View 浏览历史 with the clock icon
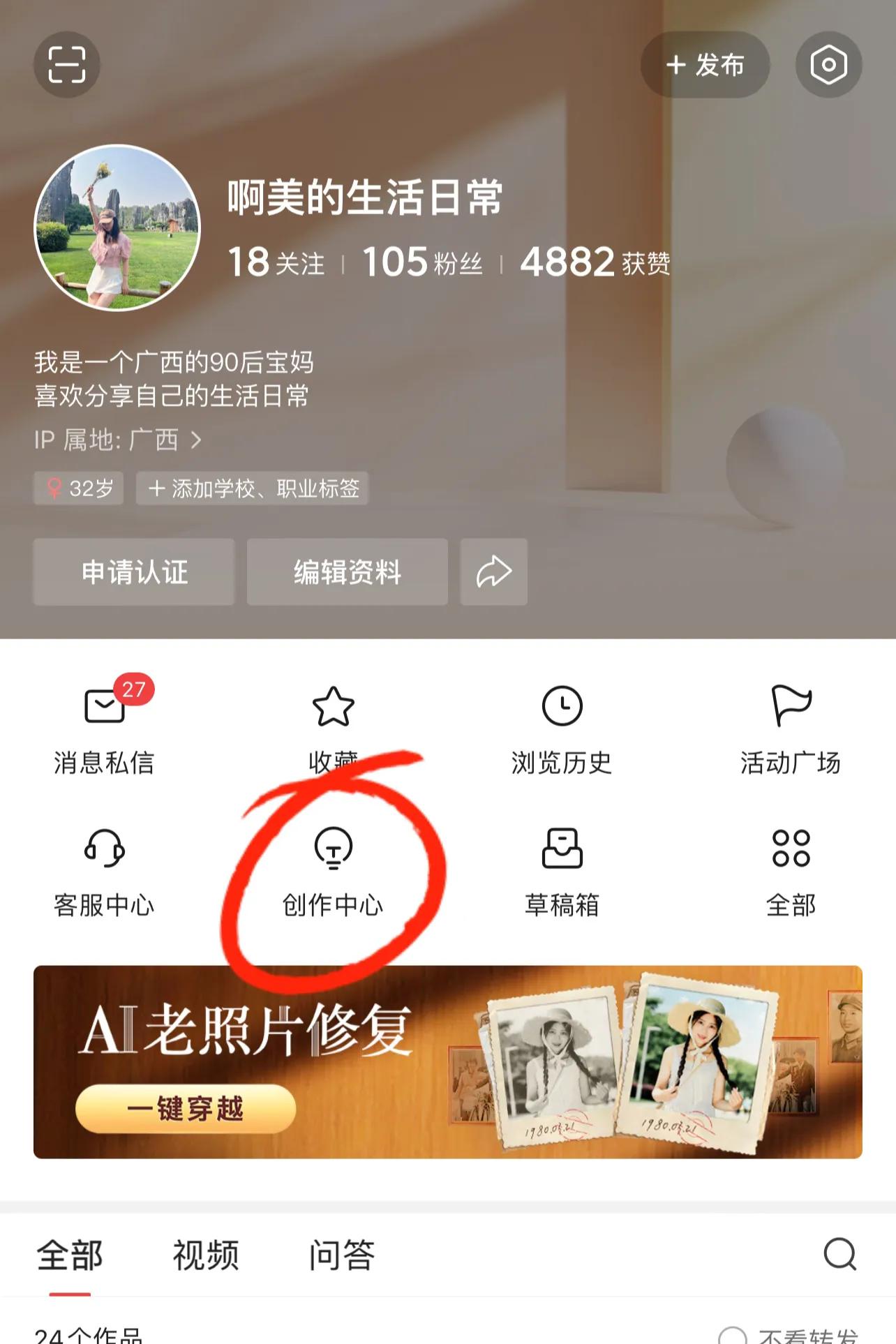Image resolution: width=896 pixels, height=1344 pixels. 562,707
